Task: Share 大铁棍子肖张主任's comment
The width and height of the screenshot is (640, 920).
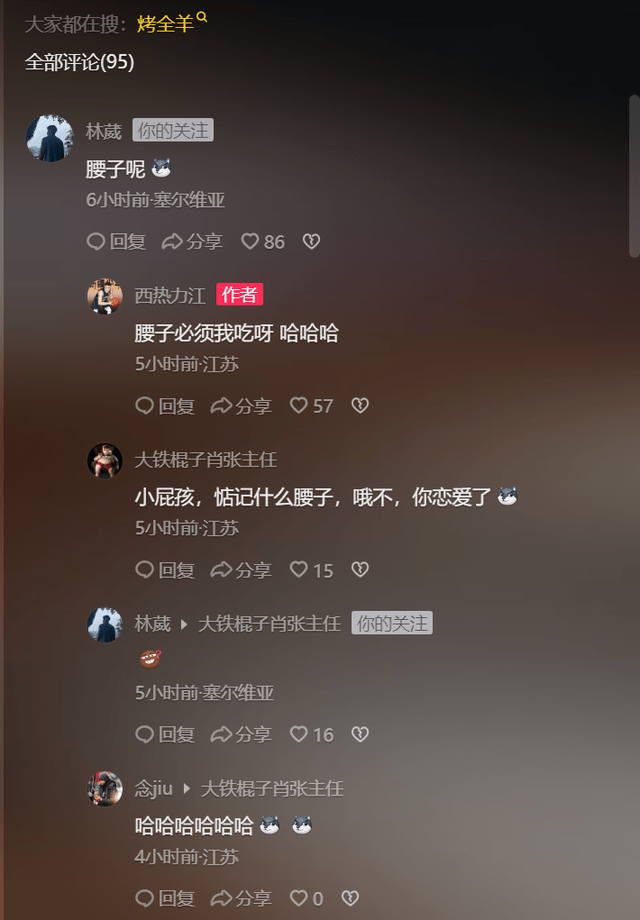Action: click(x=241, y=569)
